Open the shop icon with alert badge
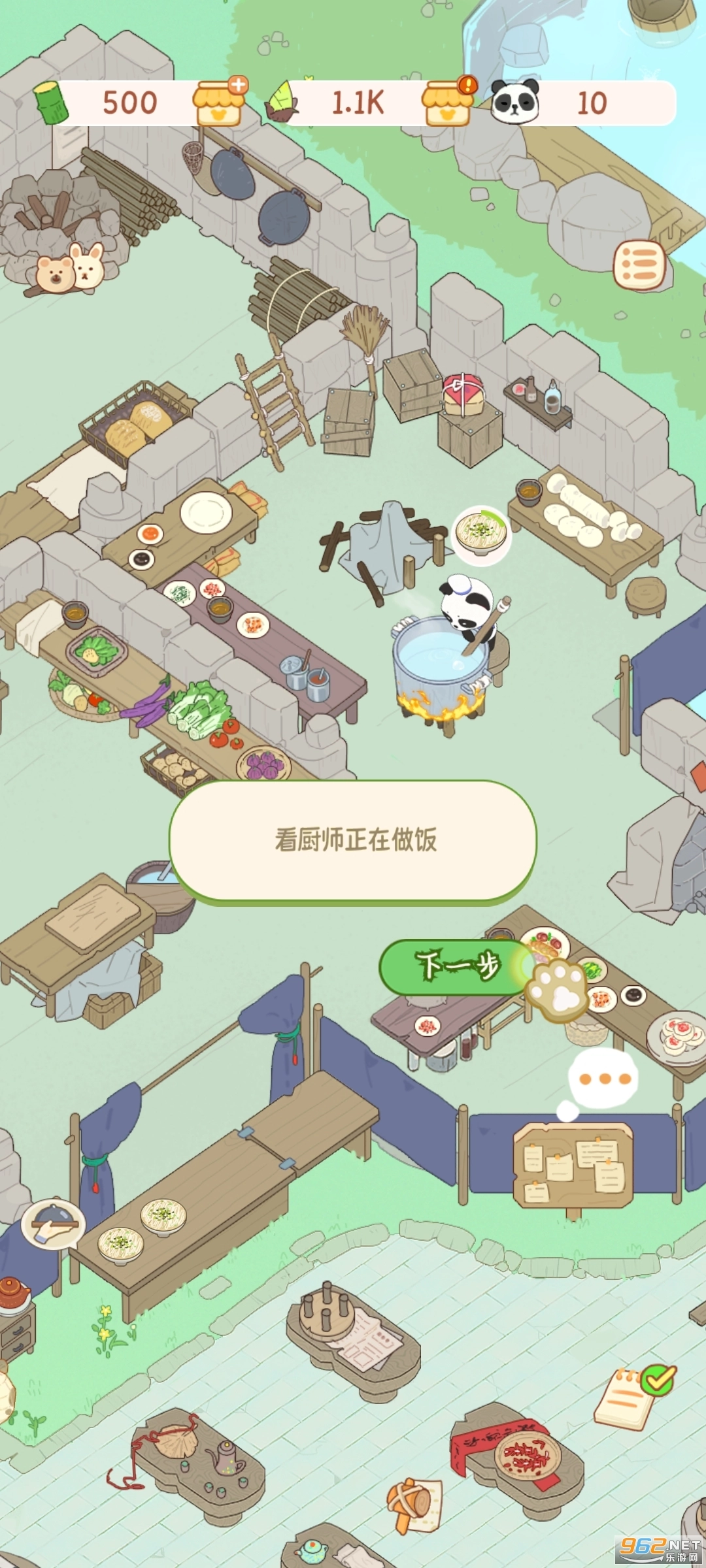This screenshot has width=706, height=1568. pyautogui.click(x=448, y=104)
